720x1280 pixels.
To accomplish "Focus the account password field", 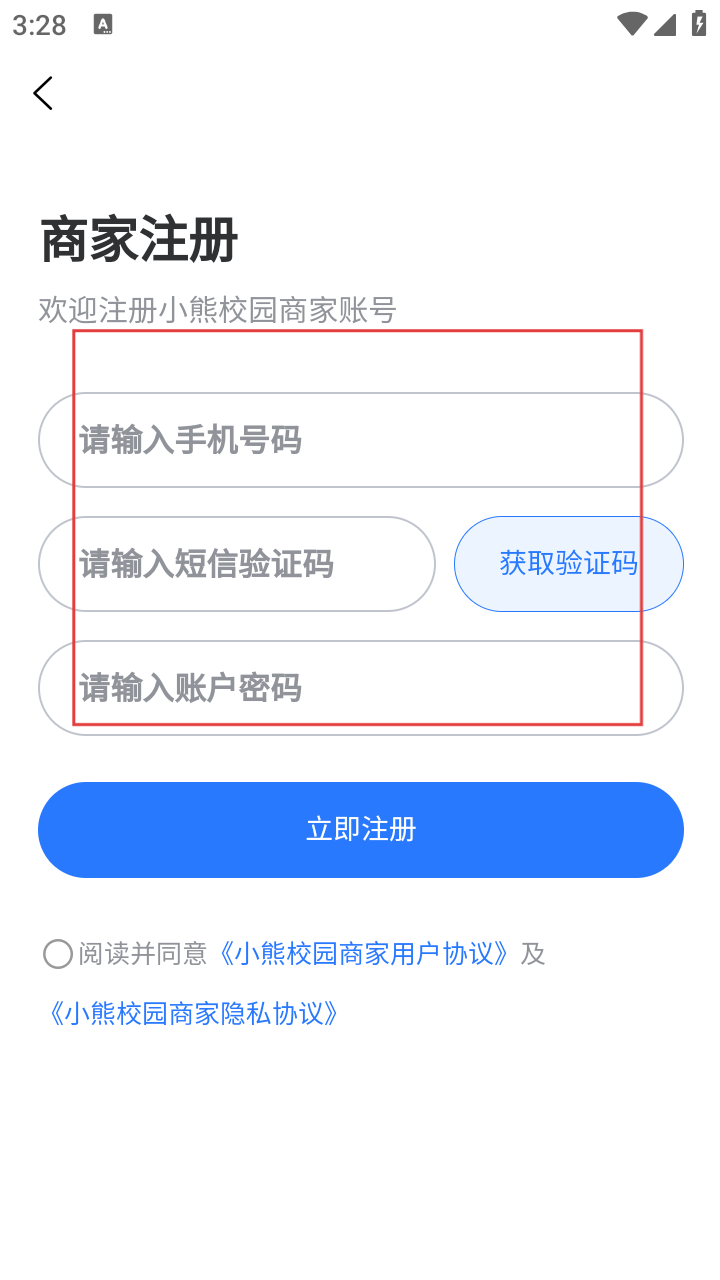I will [x=360, y=688].
